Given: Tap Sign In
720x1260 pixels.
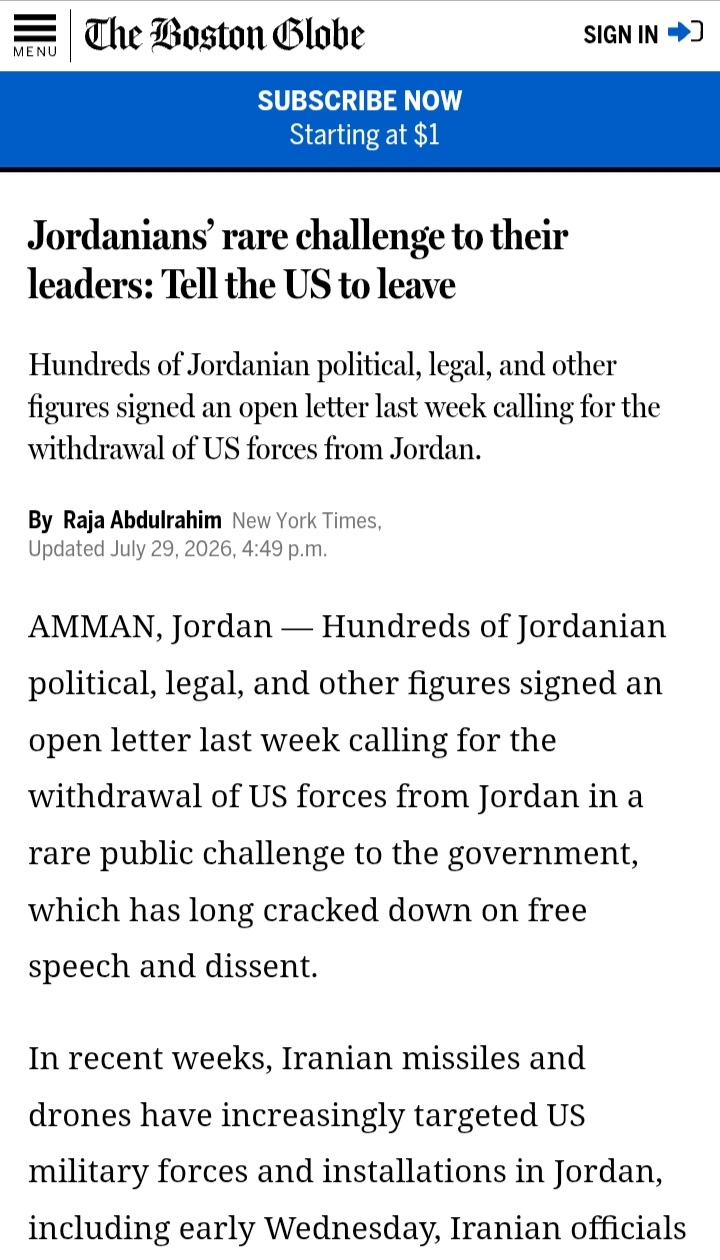Looking at the screenshot, I should [644, 34].
